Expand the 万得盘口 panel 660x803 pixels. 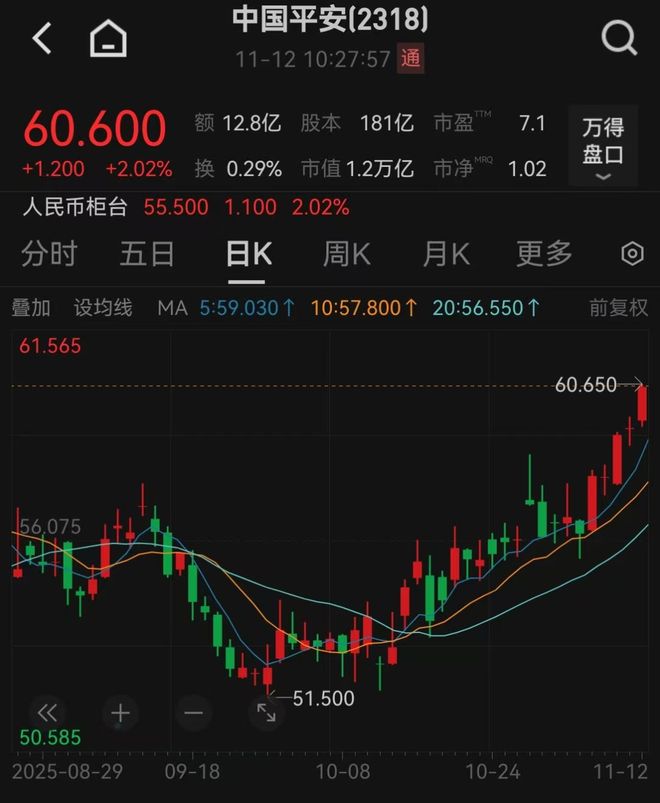tap(603, 146)
